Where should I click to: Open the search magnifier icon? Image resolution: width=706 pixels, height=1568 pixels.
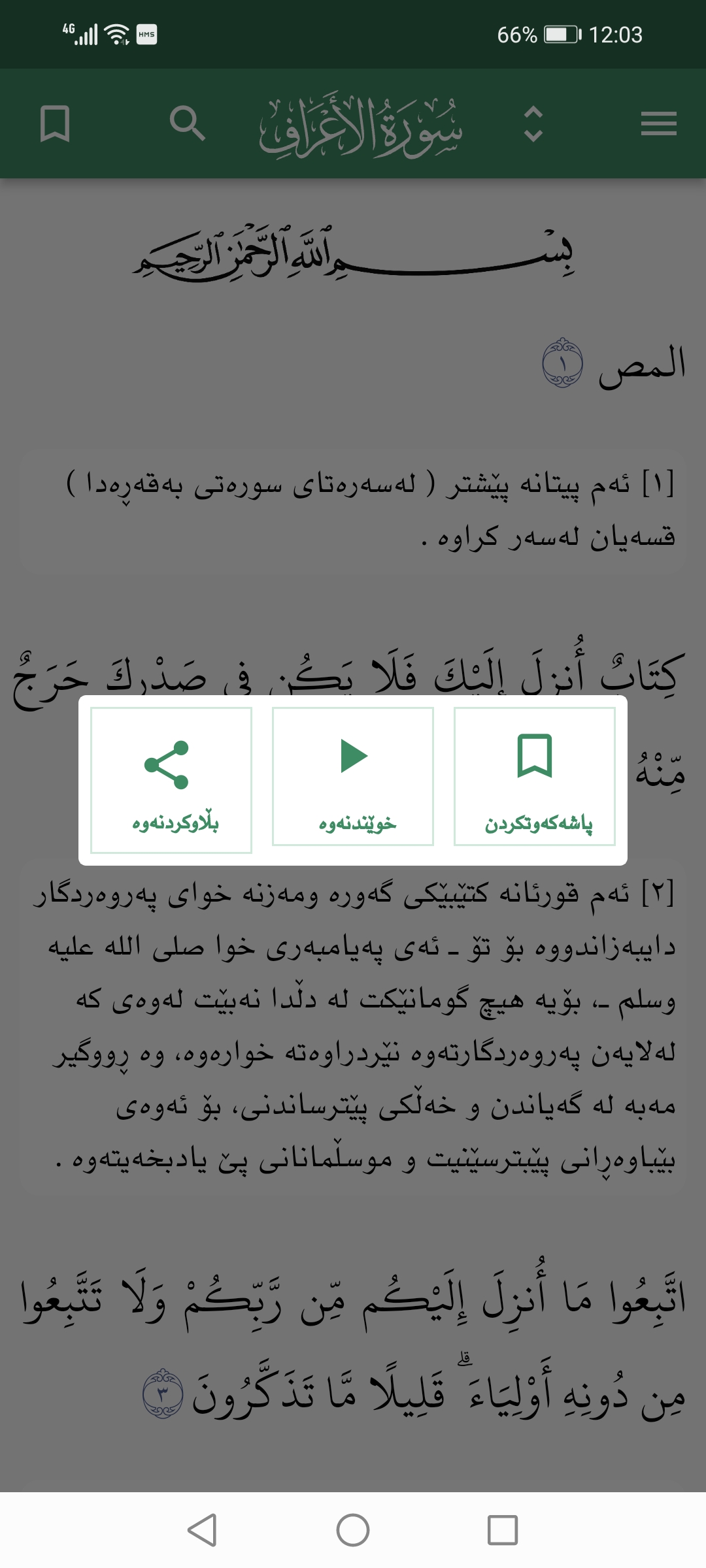pyautogui.click(x=188, y=123)
